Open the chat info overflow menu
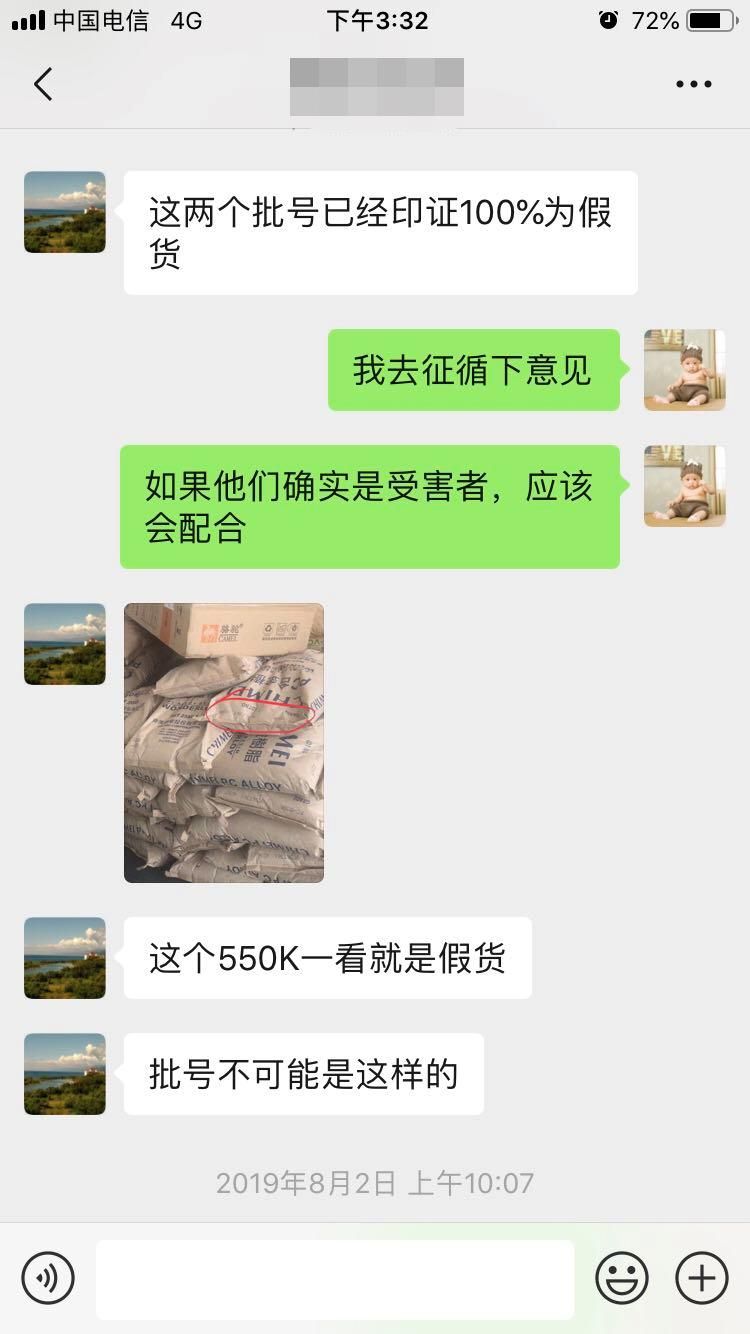Viewport: 750px width, 1334px height. (x=693, y=85)
